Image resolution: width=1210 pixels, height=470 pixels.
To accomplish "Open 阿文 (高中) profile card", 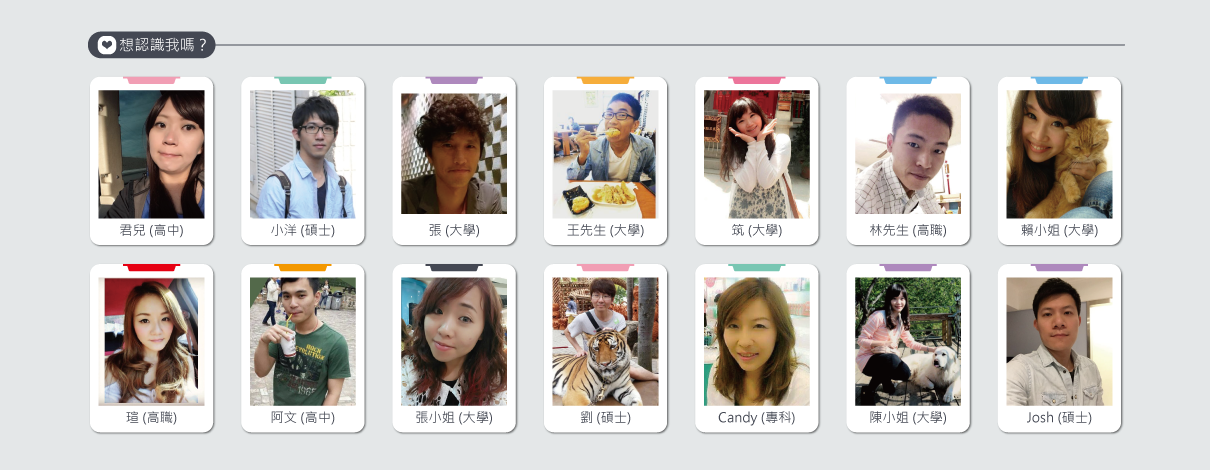I will [x=302, y=347].
